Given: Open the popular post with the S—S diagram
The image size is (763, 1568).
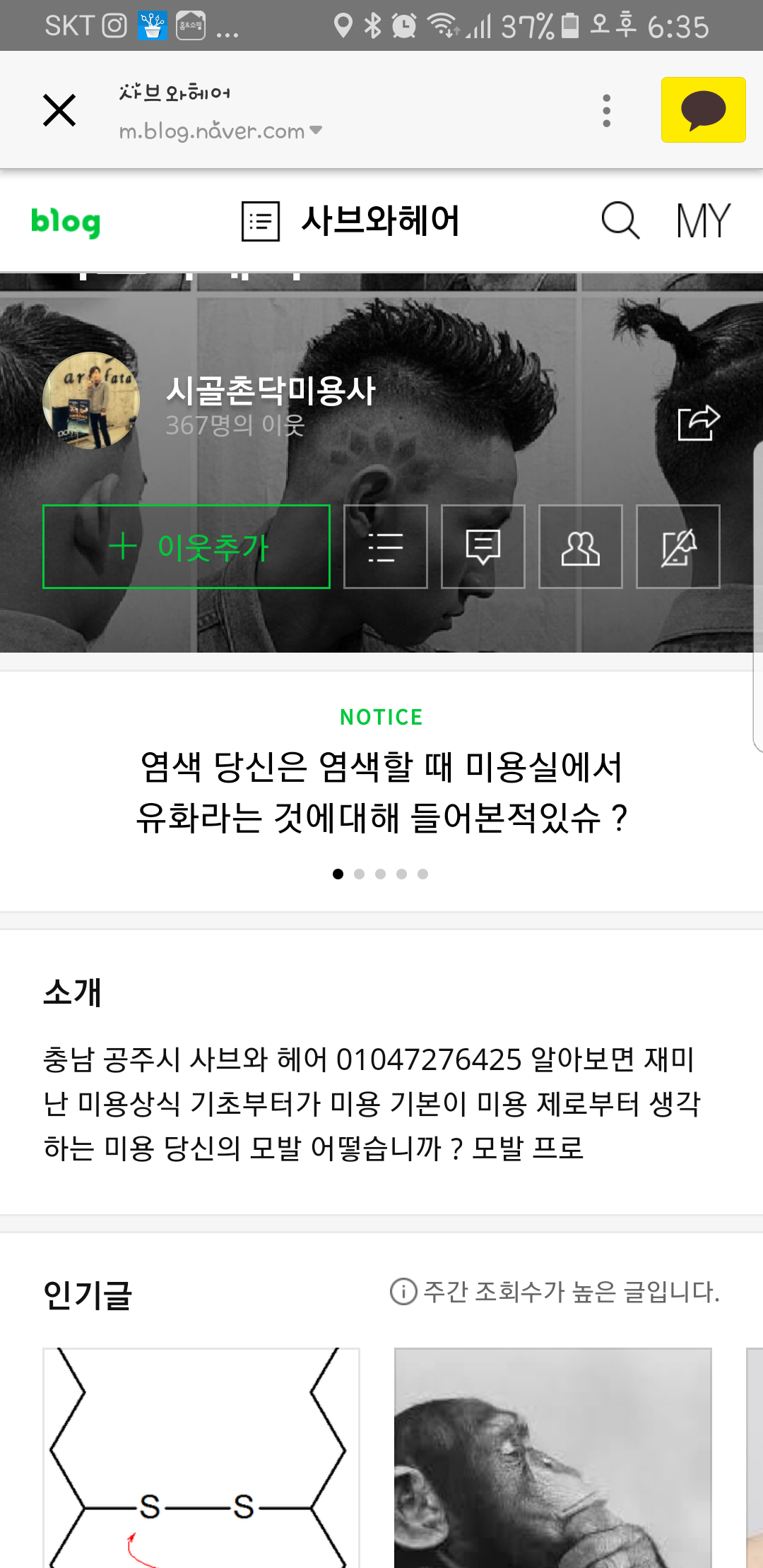Looking at the screenshot, I should point(201,1458).
